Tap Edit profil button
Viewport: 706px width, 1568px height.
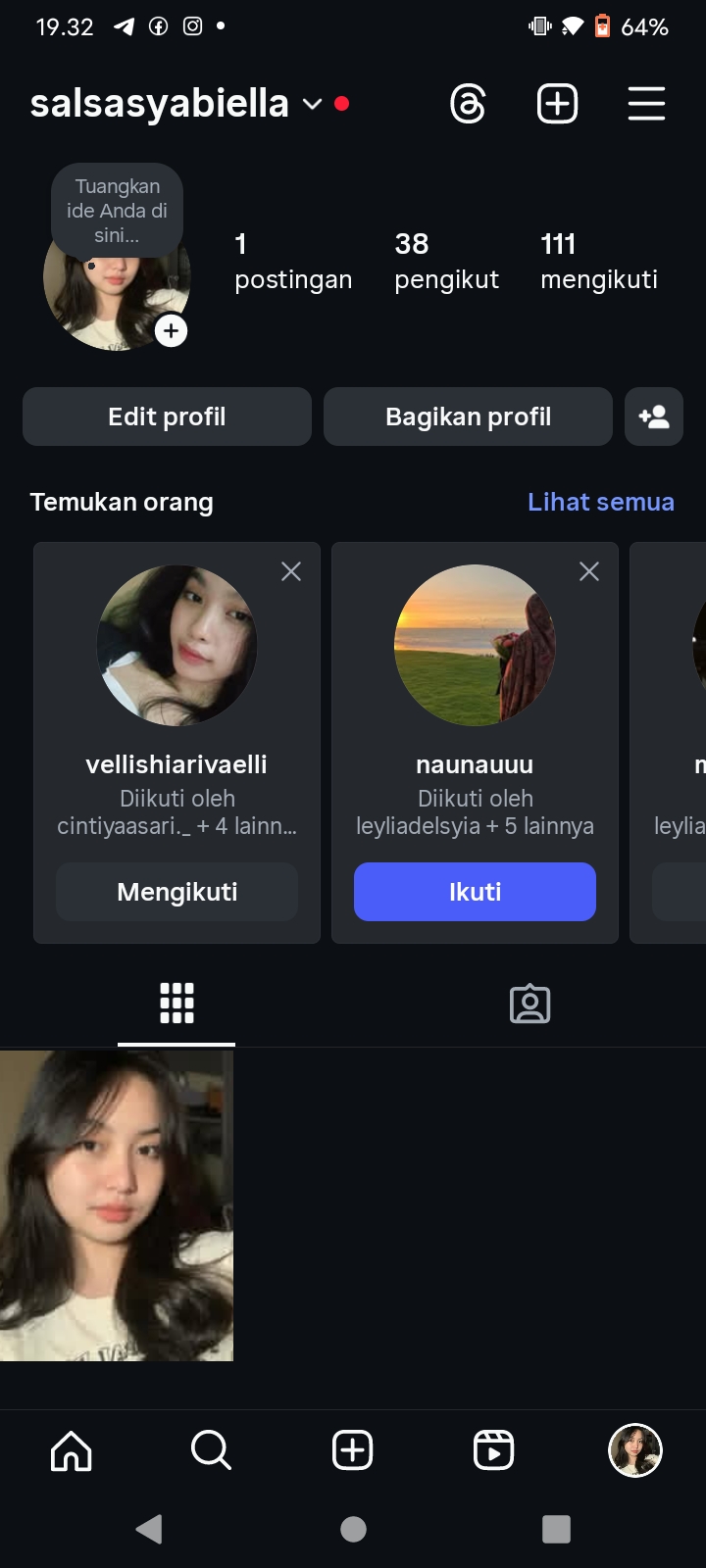click(x=167, y=416)
